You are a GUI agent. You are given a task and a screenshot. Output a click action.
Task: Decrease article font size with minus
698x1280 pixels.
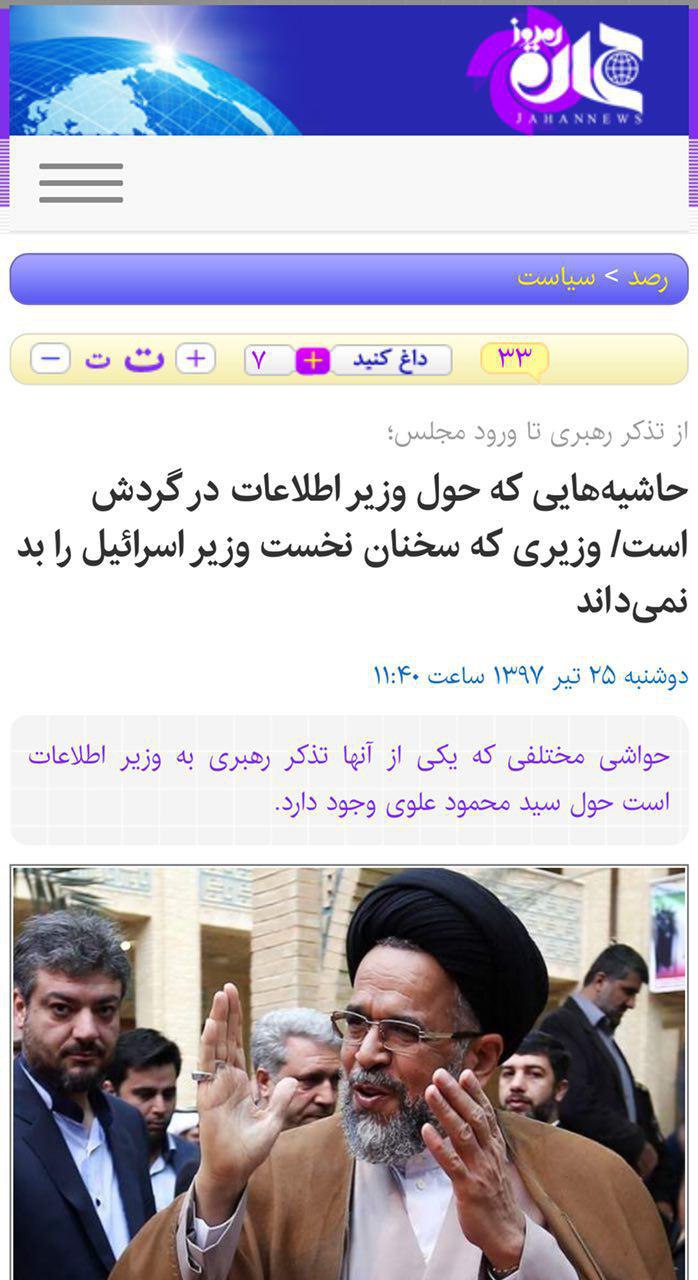pyautogui.click(x=50, y=359)
